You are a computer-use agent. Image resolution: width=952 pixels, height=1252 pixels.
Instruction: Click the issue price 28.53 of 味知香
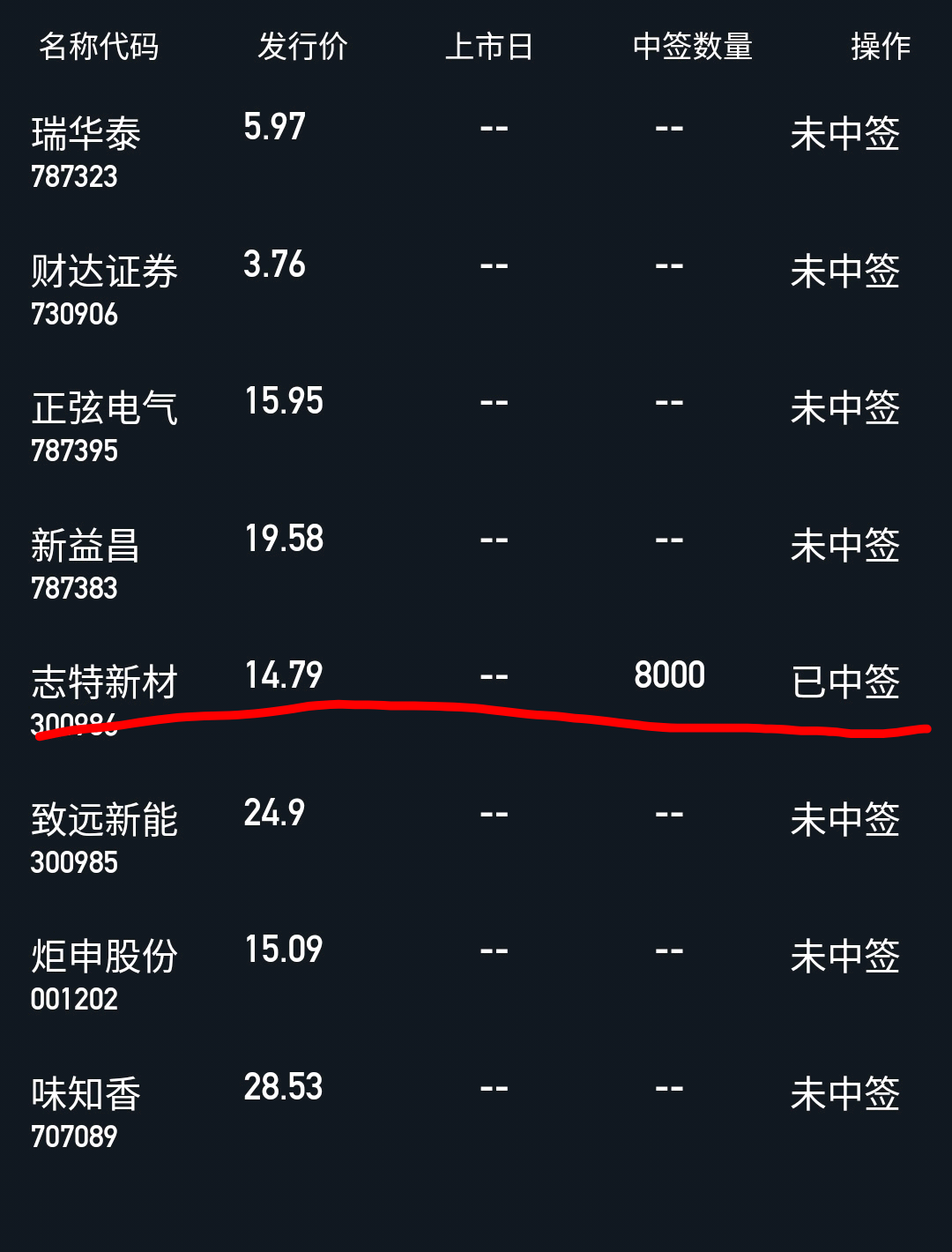coord(282,1084)
